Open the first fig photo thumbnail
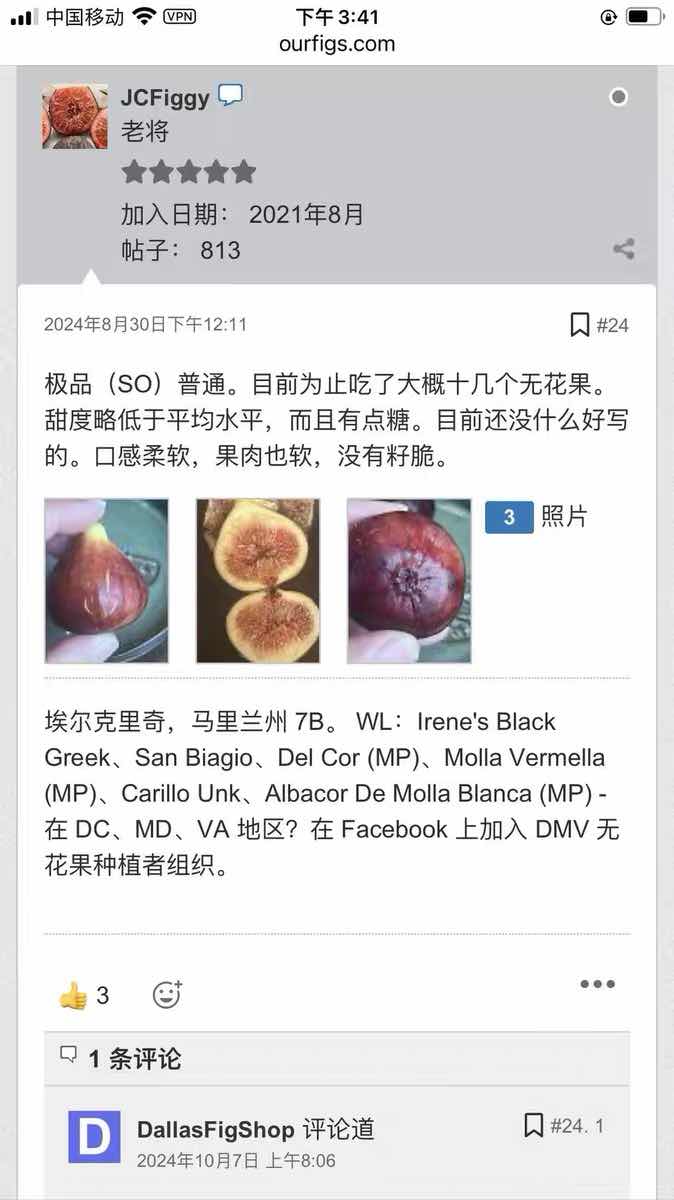Viewport: 674px width, 1200px height. [x=106, y=581]
